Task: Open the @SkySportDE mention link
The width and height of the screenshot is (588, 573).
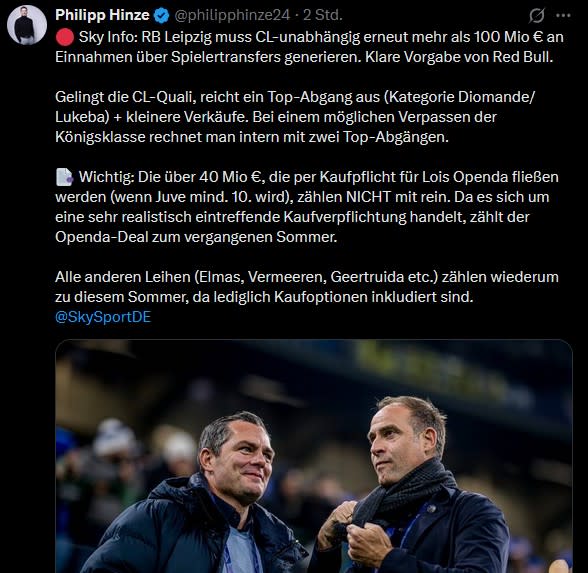Action: coord(103,317)
